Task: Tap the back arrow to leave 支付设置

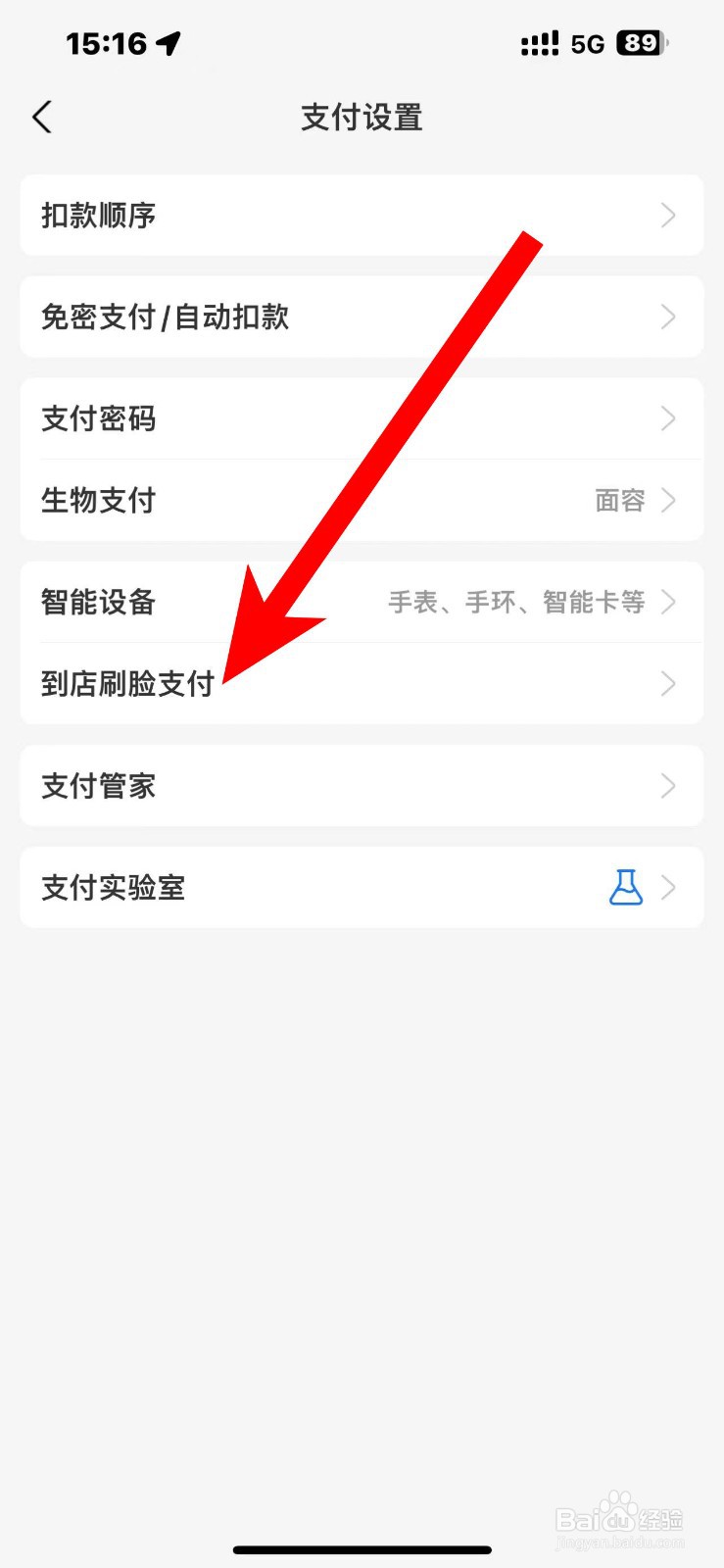Action: tap(41, 116)
